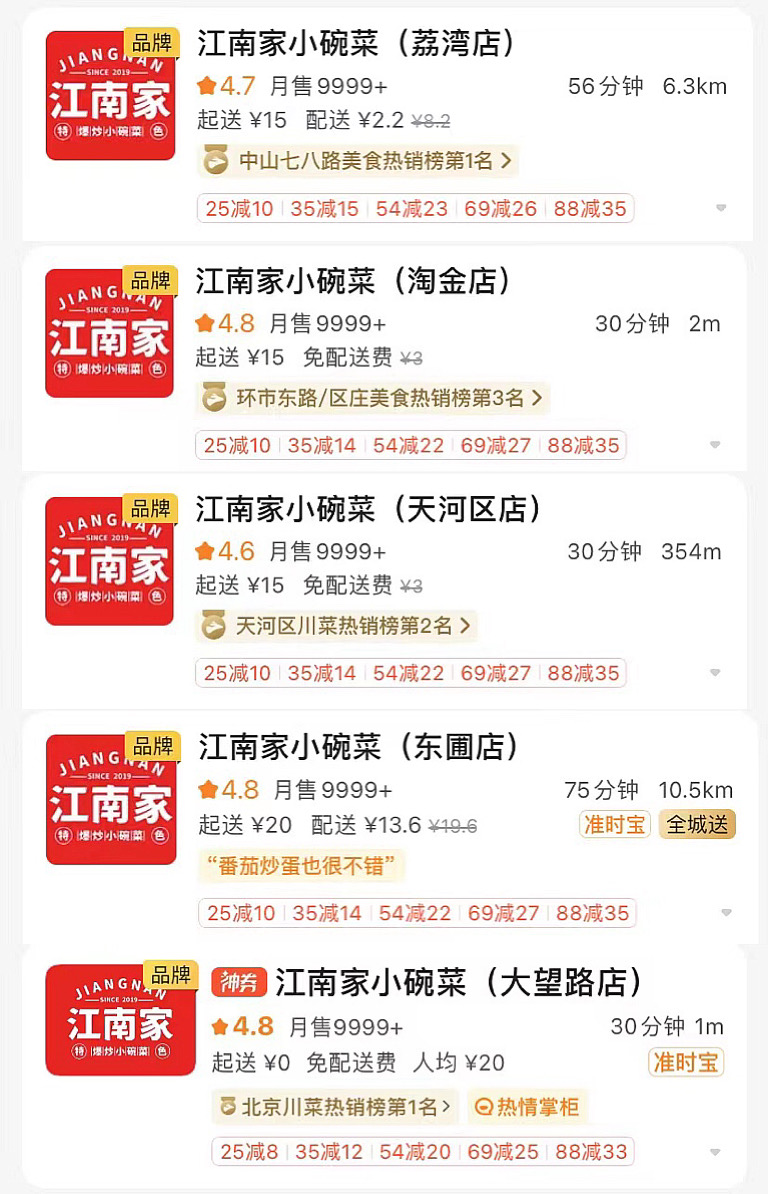Click the 准时宝 badge on 东圃店 listing

[614, 822]
